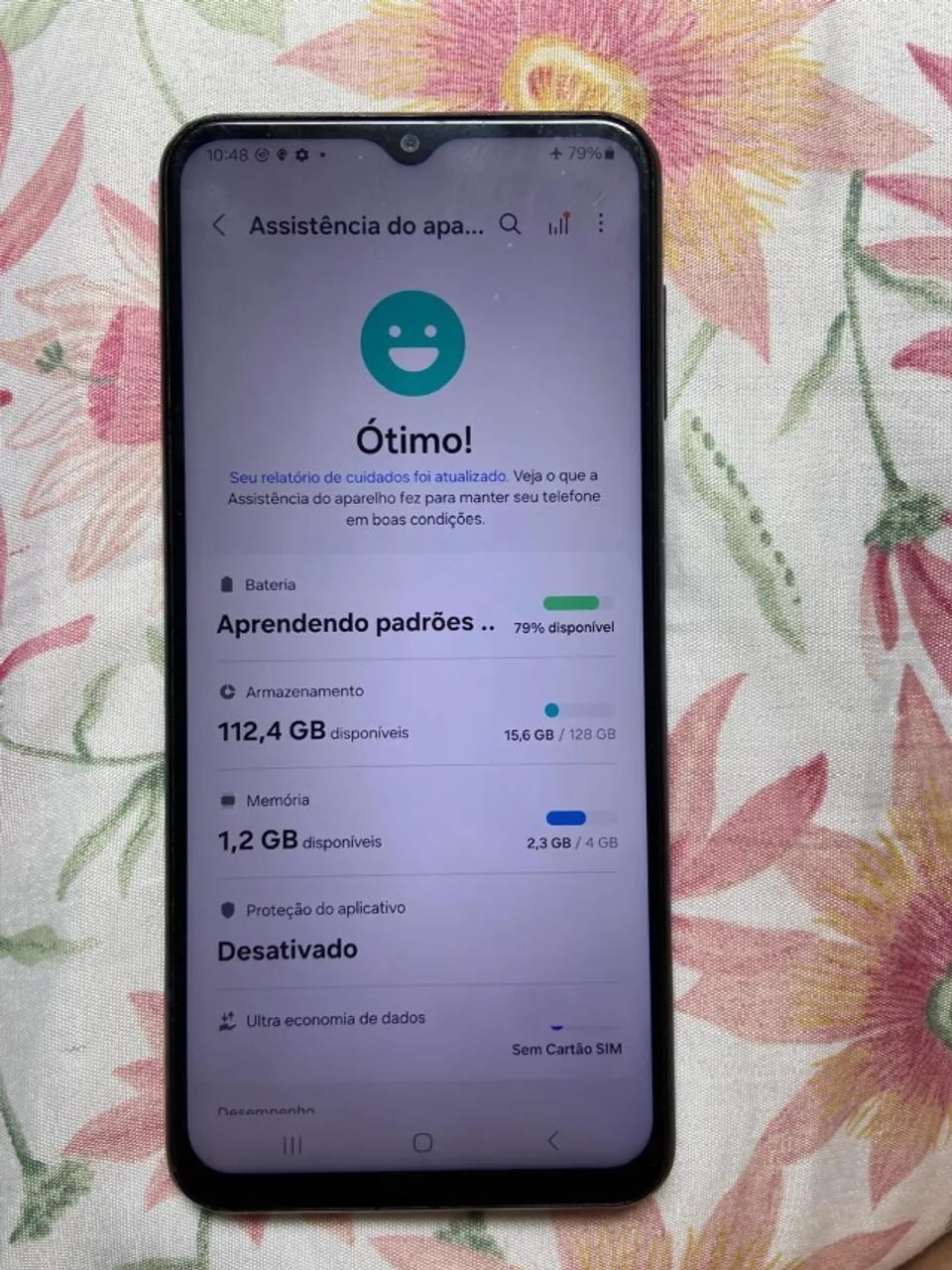Tap the green 79% battery progress bar
This screenshot has width=952, height=1270.
[x=573, y=602]
